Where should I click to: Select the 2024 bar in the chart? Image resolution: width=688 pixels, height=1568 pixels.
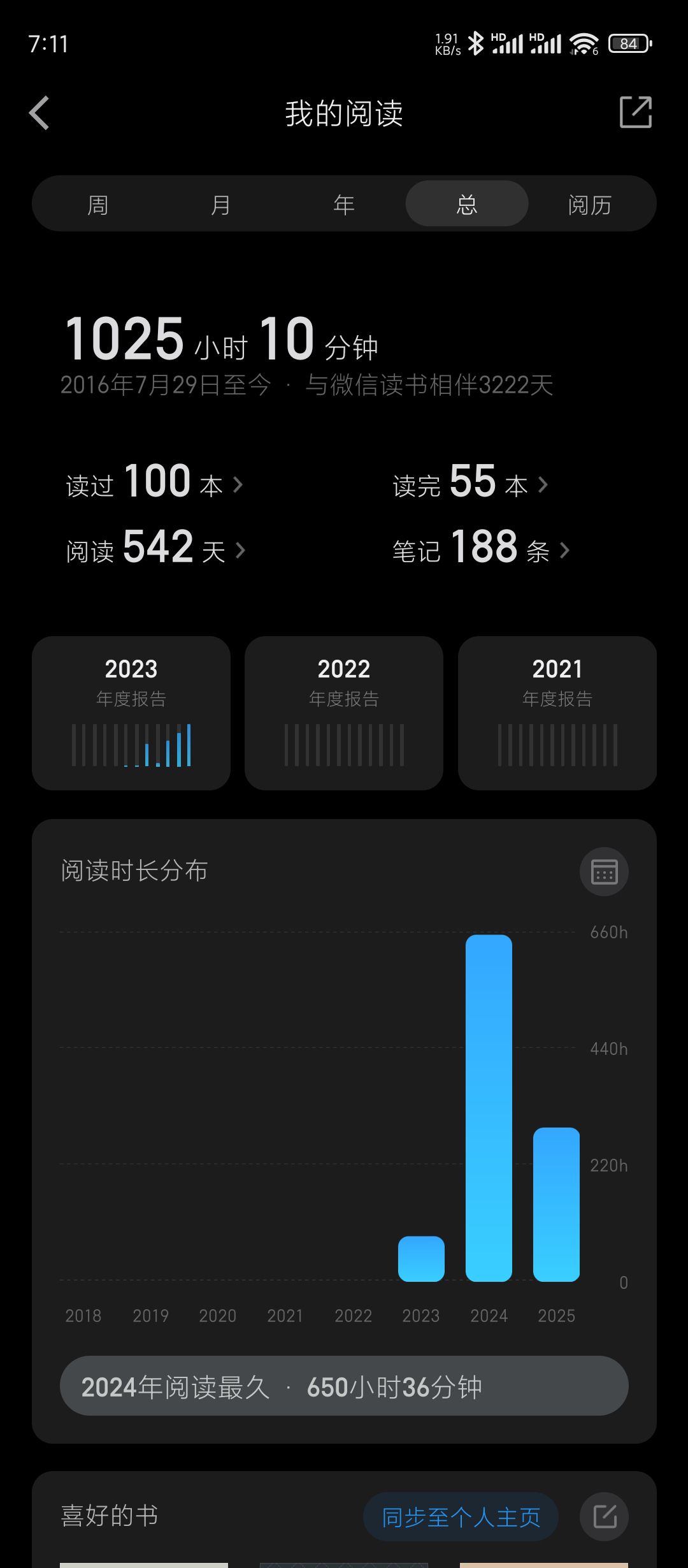tap(489, 1108)
